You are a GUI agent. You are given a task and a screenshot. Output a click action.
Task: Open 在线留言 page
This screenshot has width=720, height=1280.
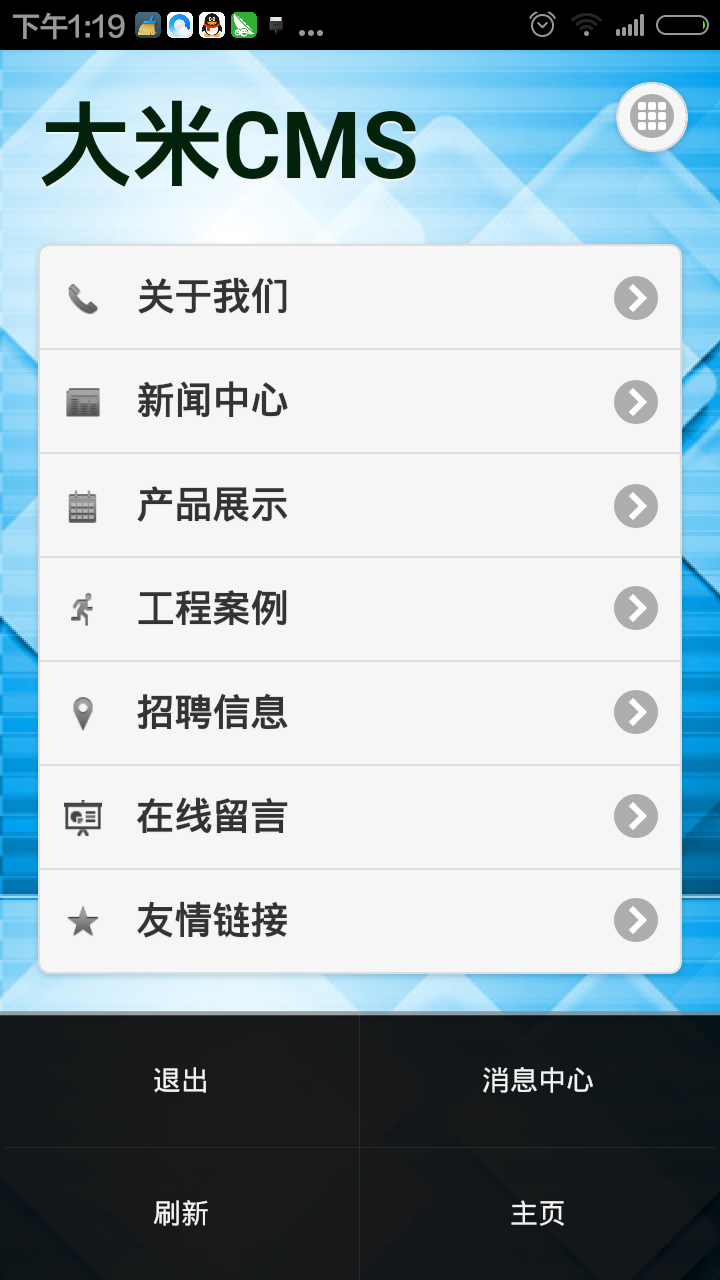tap(360, 817)
